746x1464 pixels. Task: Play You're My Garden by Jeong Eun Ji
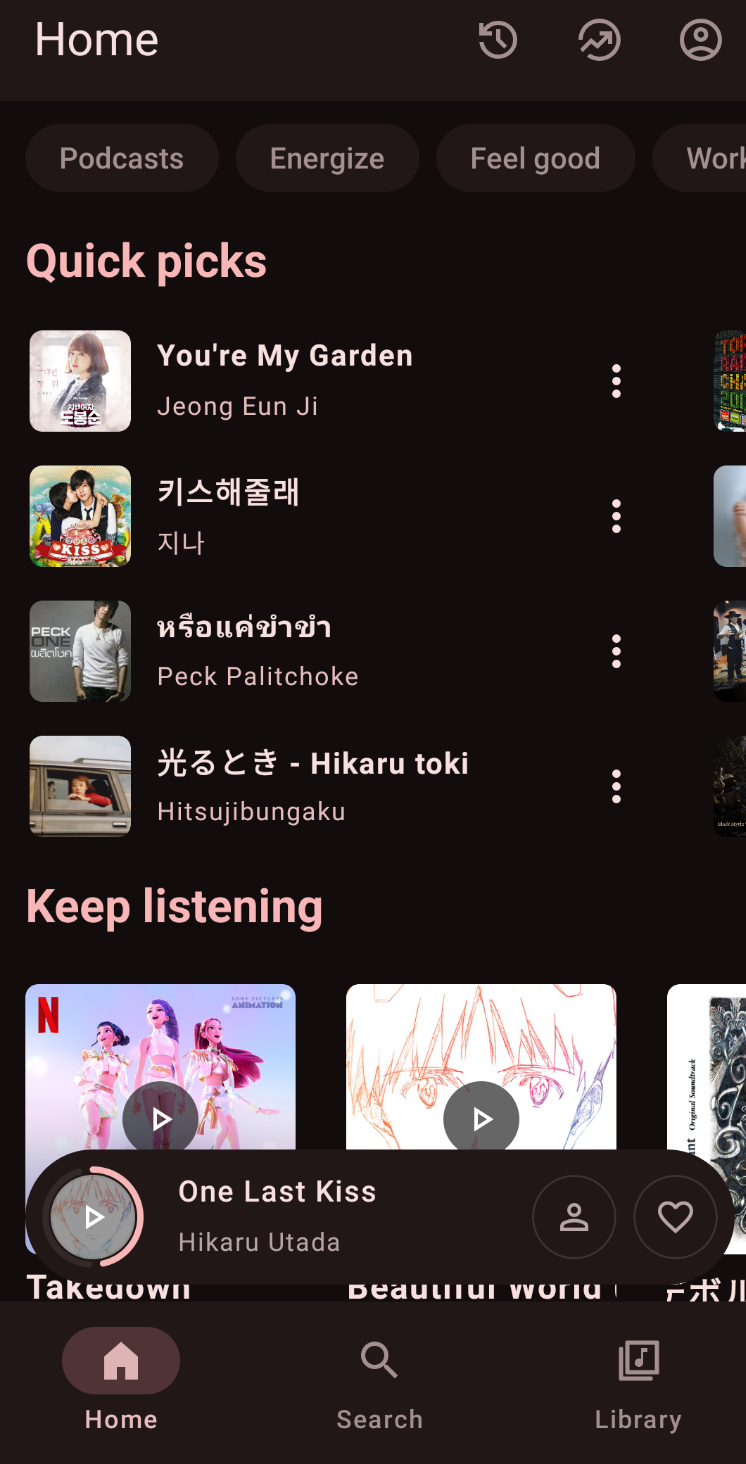coord(284,380)
